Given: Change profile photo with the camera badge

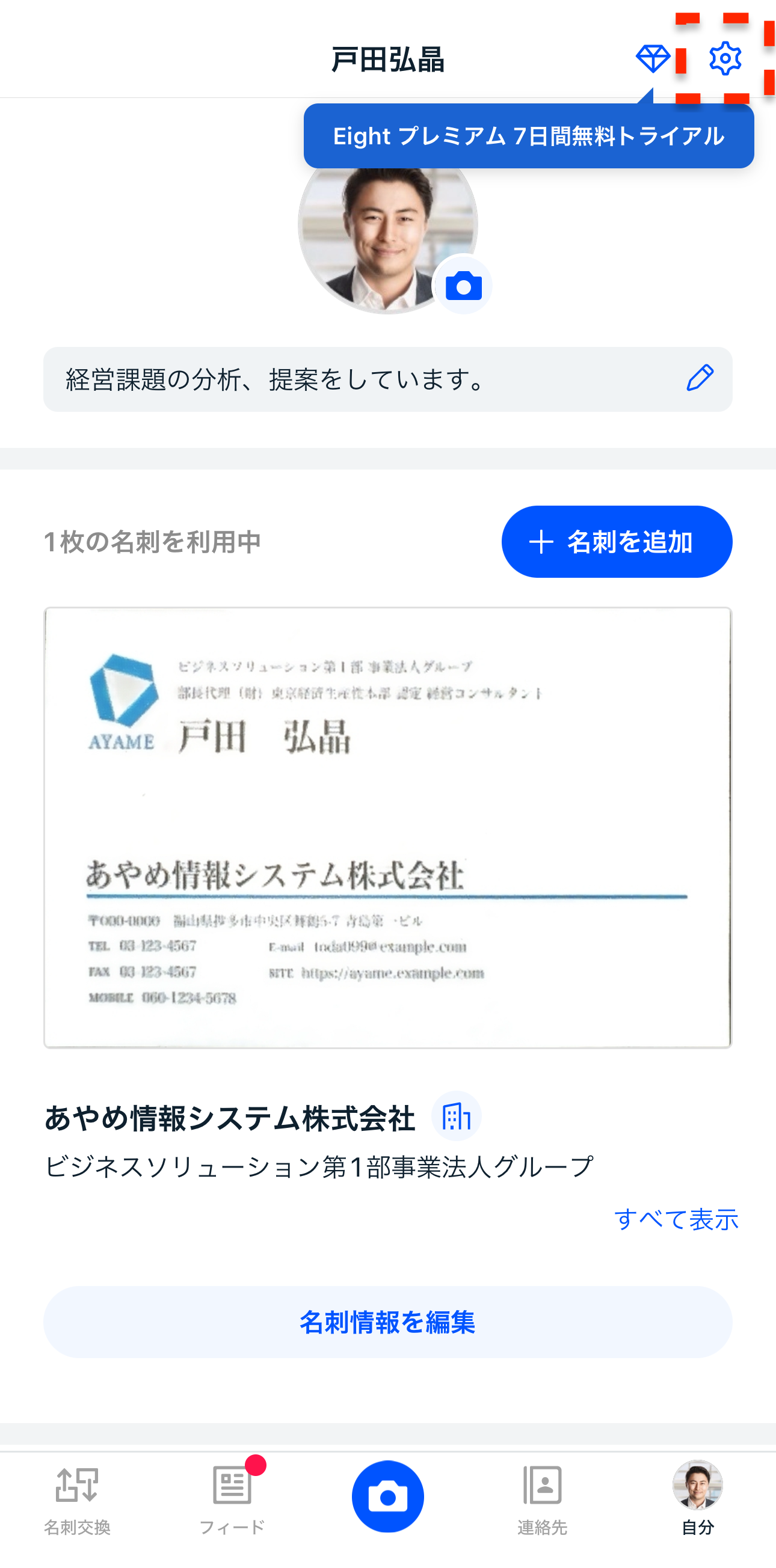Looking at the screenshot, I should (464, 286).
